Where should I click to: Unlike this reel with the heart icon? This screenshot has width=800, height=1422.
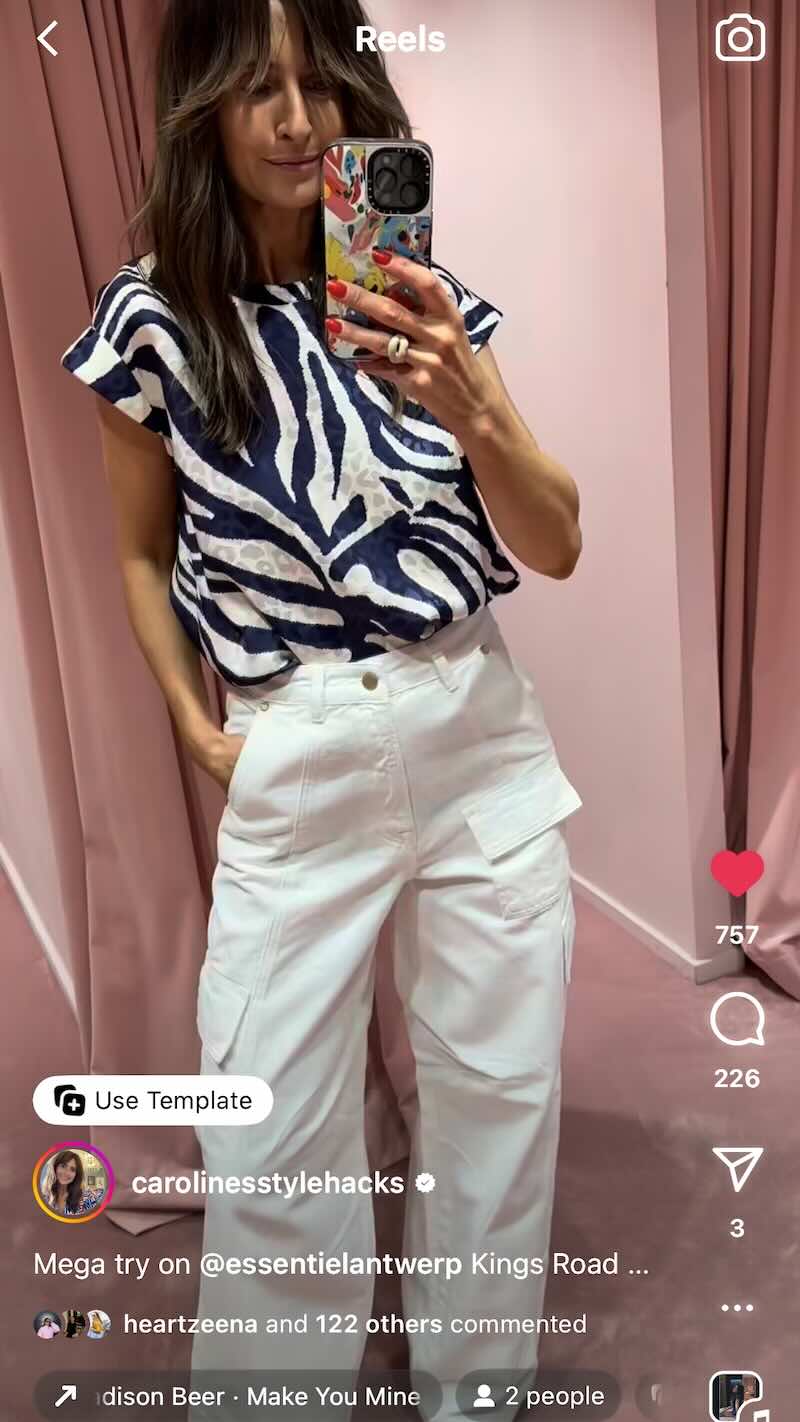pos(737,874)
